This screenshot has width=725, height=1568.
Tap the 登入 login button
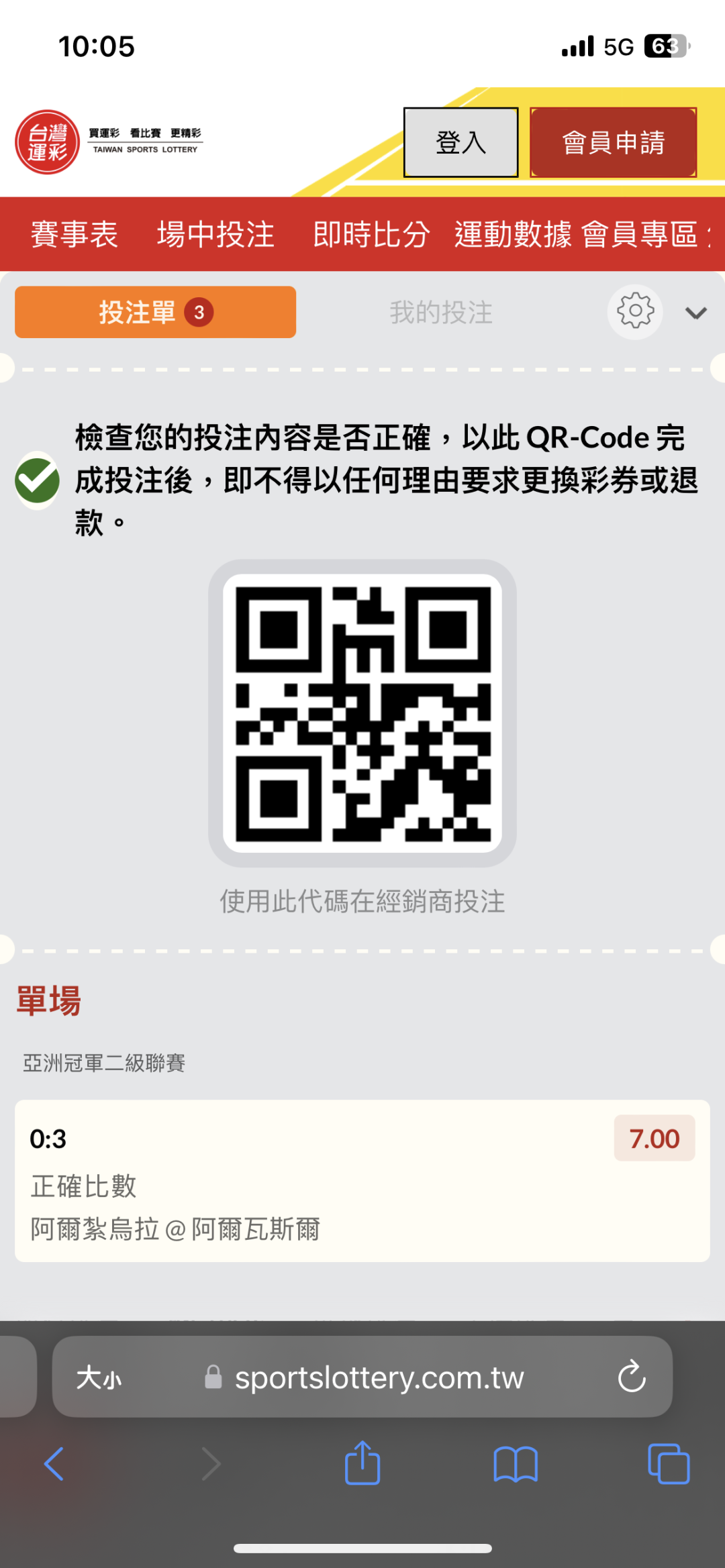pos(461,142)
